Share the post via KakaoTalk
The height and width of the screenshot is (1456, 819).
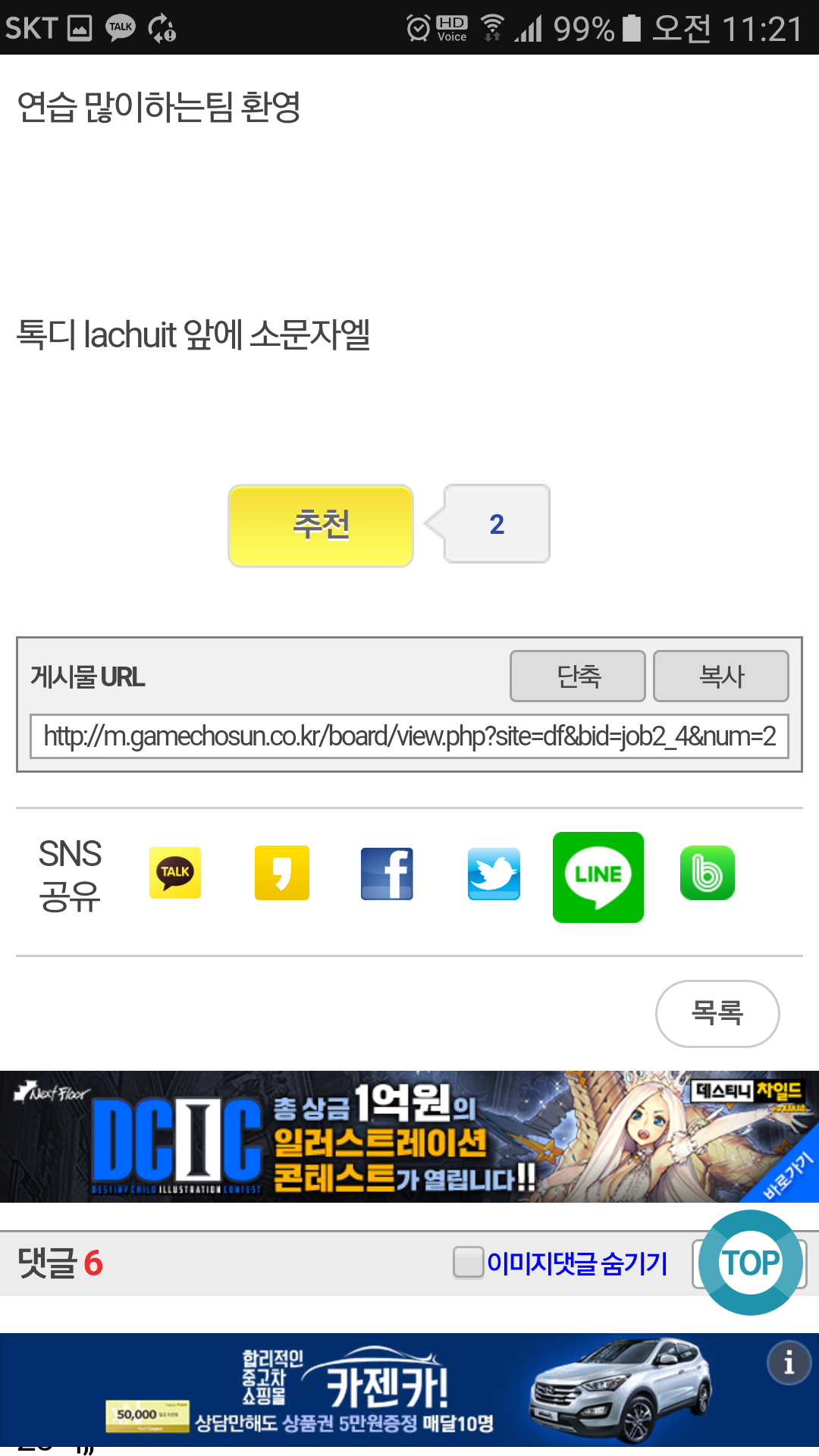pos(175,873)
